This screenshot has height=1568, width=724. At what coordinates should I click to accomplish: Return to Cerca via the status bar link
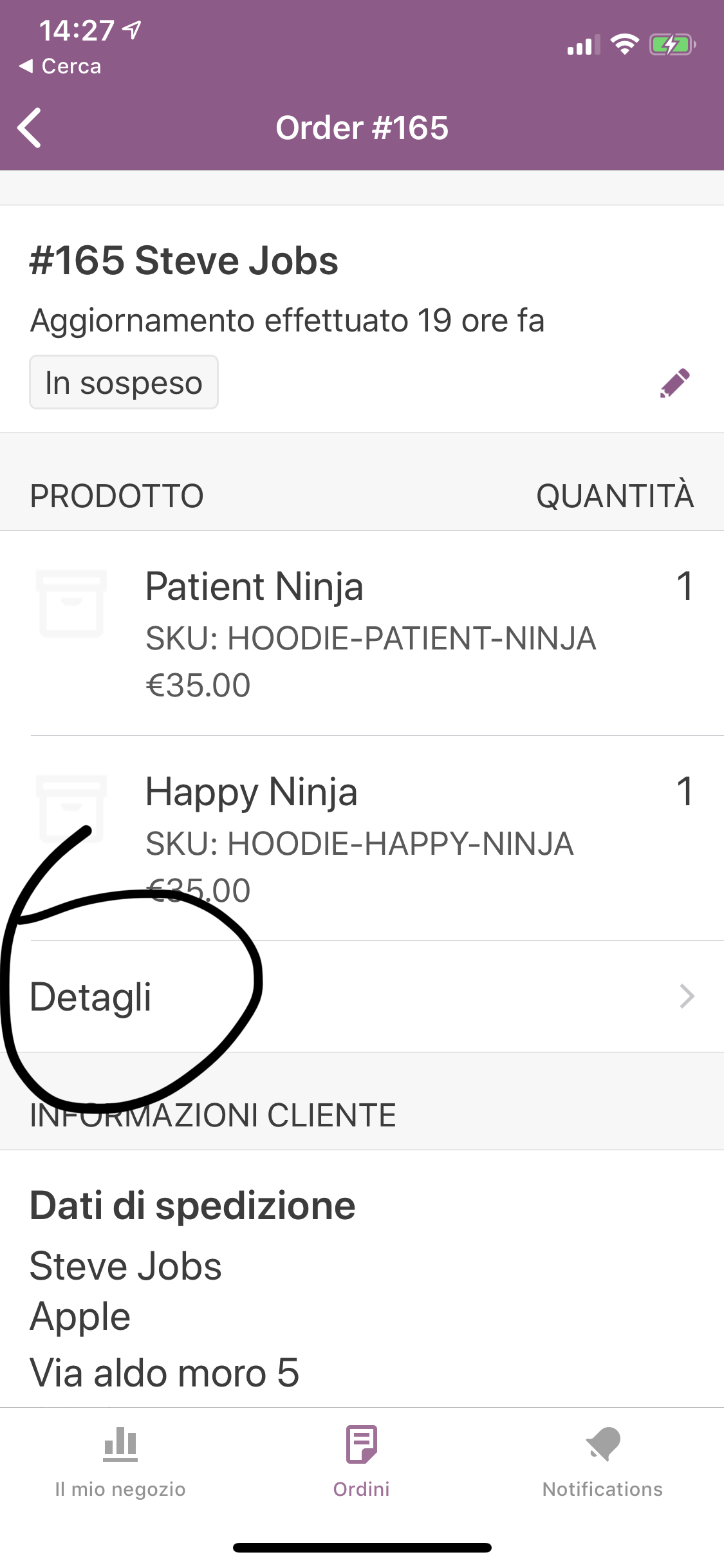click(60, 66)
